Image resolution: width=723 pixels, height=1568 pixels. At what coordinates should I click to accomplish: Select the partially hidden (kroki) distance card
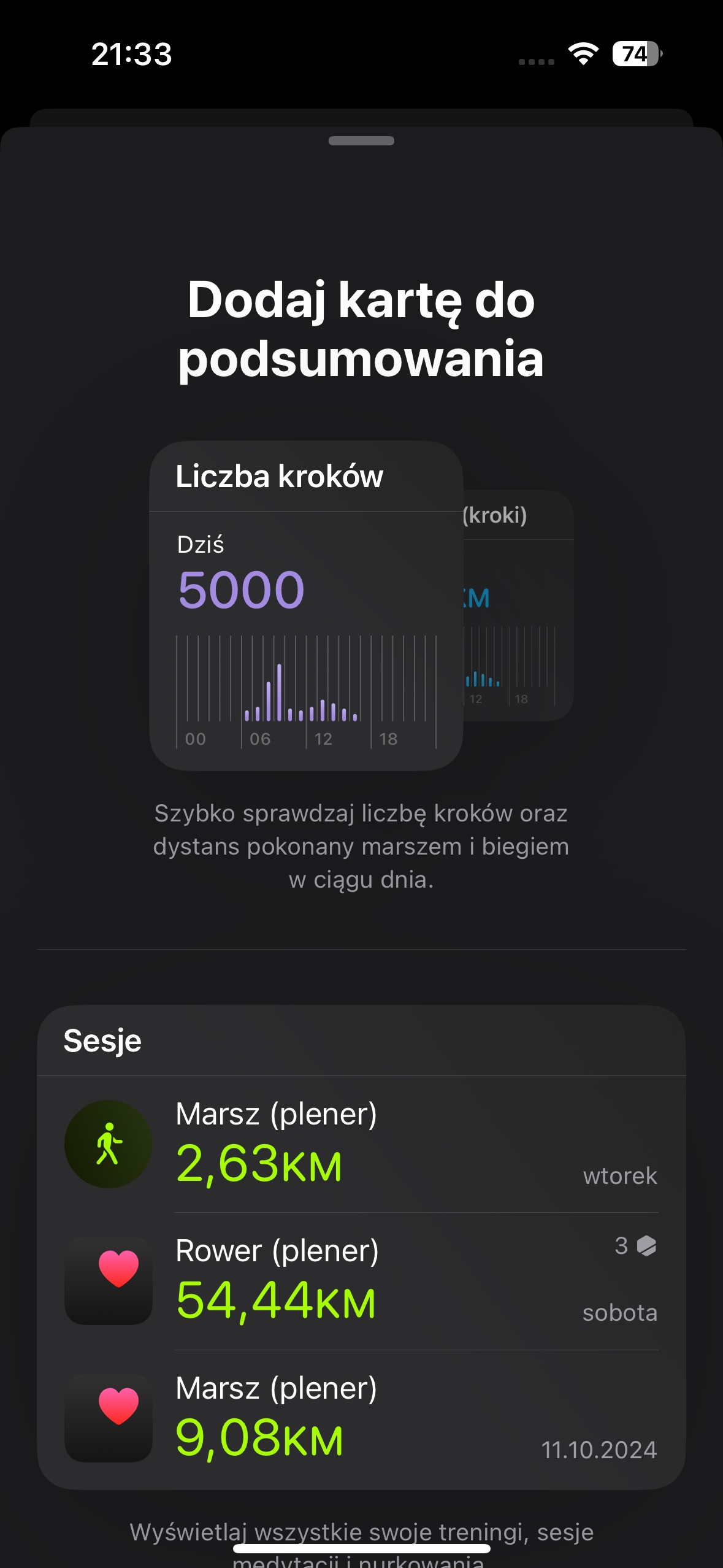coord(518,605)
